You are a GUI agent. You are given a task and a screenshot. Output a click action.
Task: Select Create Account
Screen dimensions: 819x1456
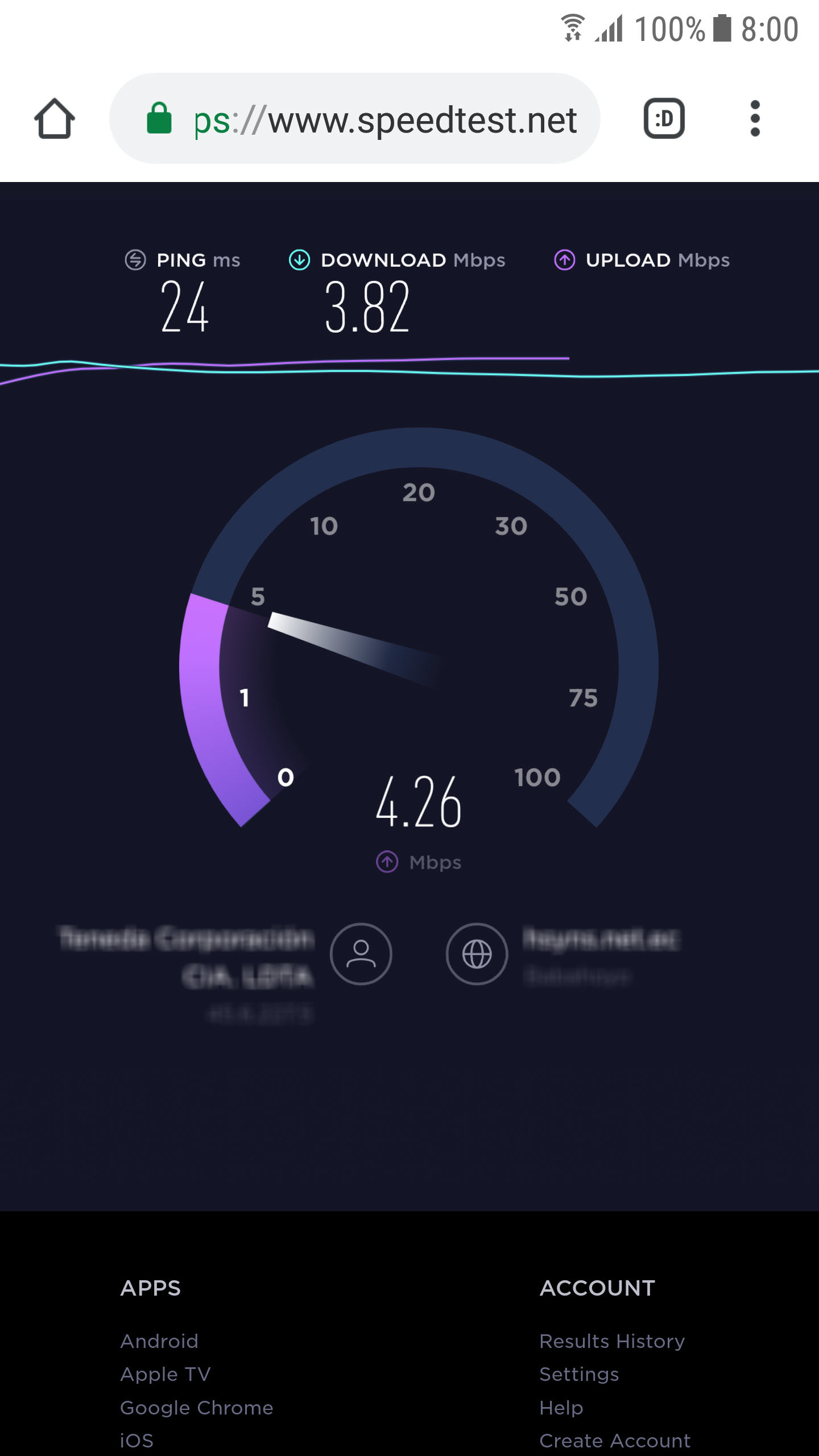click(615, 1441)
